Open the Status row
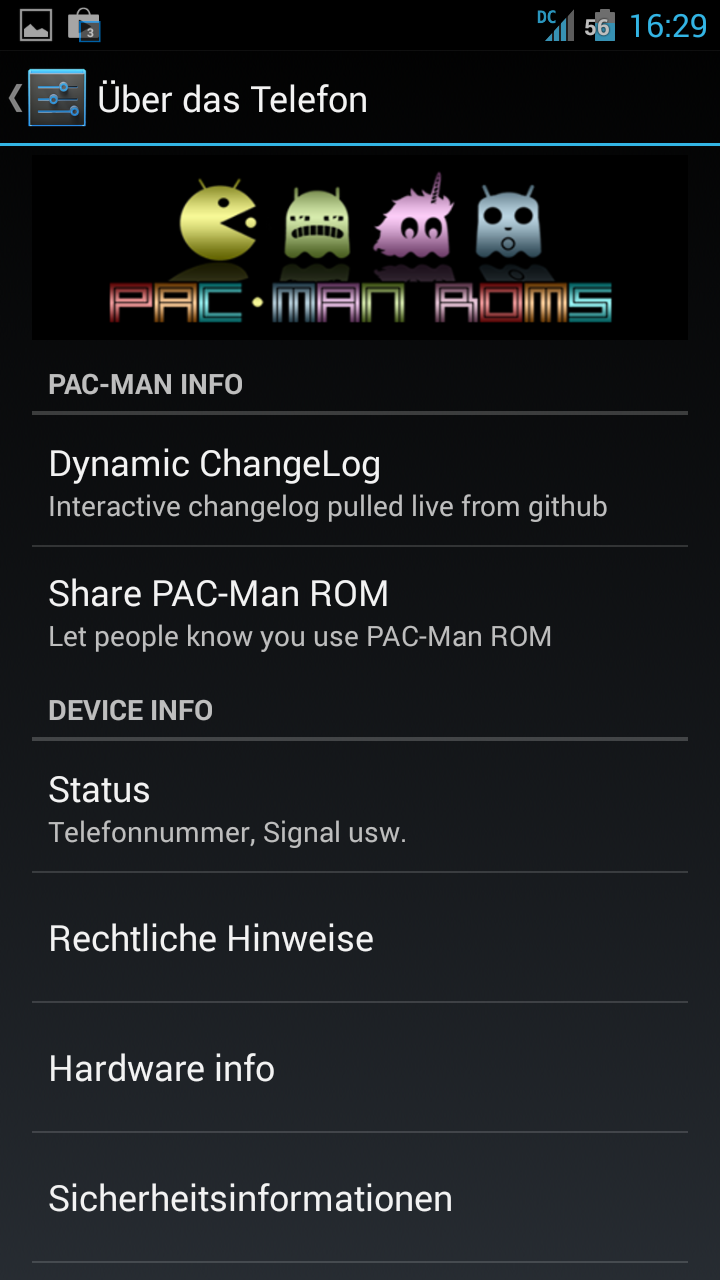Viewport: 720px width, 1280px height. [360, 808]
